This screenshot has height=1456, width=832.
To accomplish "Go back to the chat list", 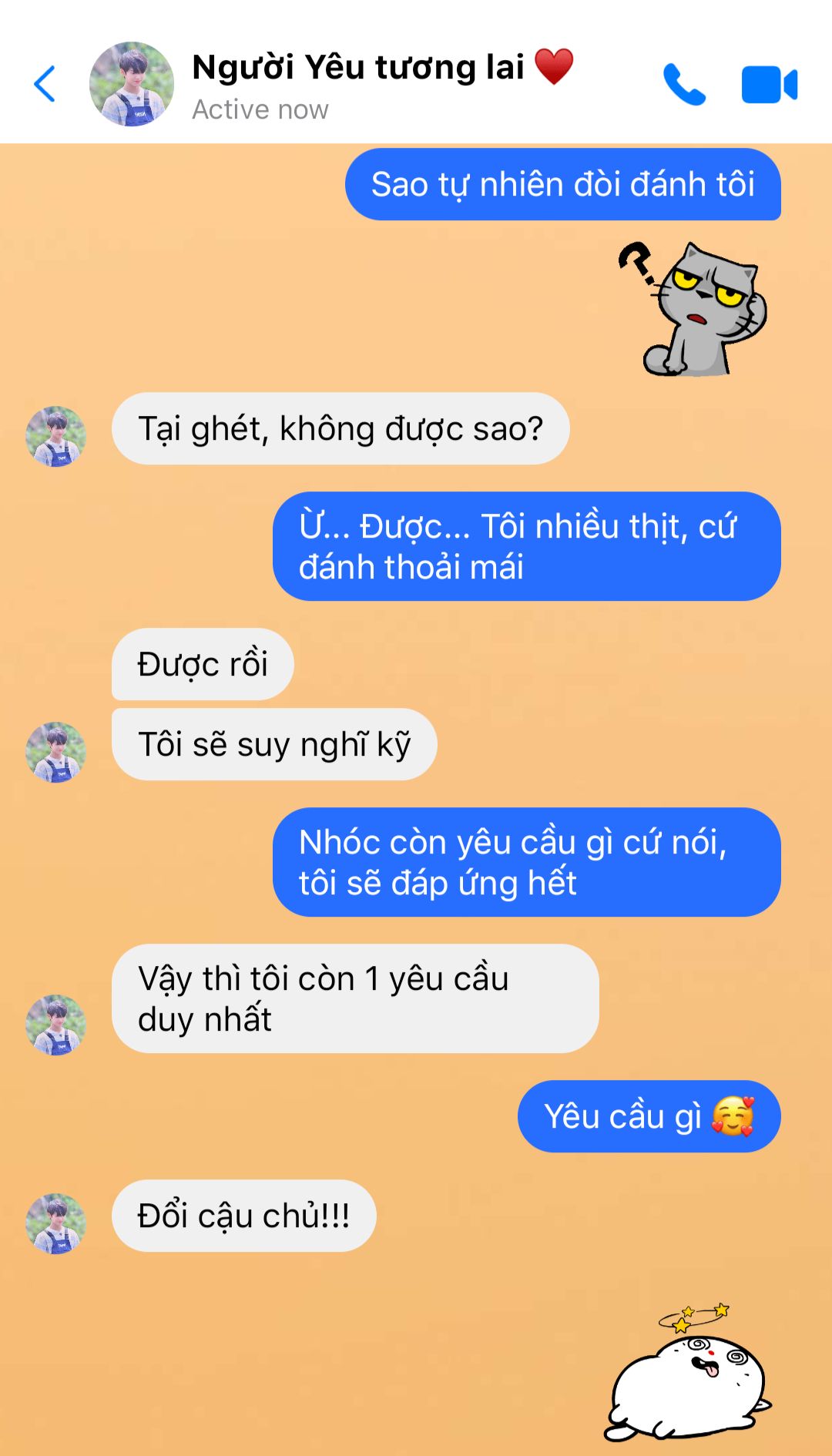I will point(45,84).
